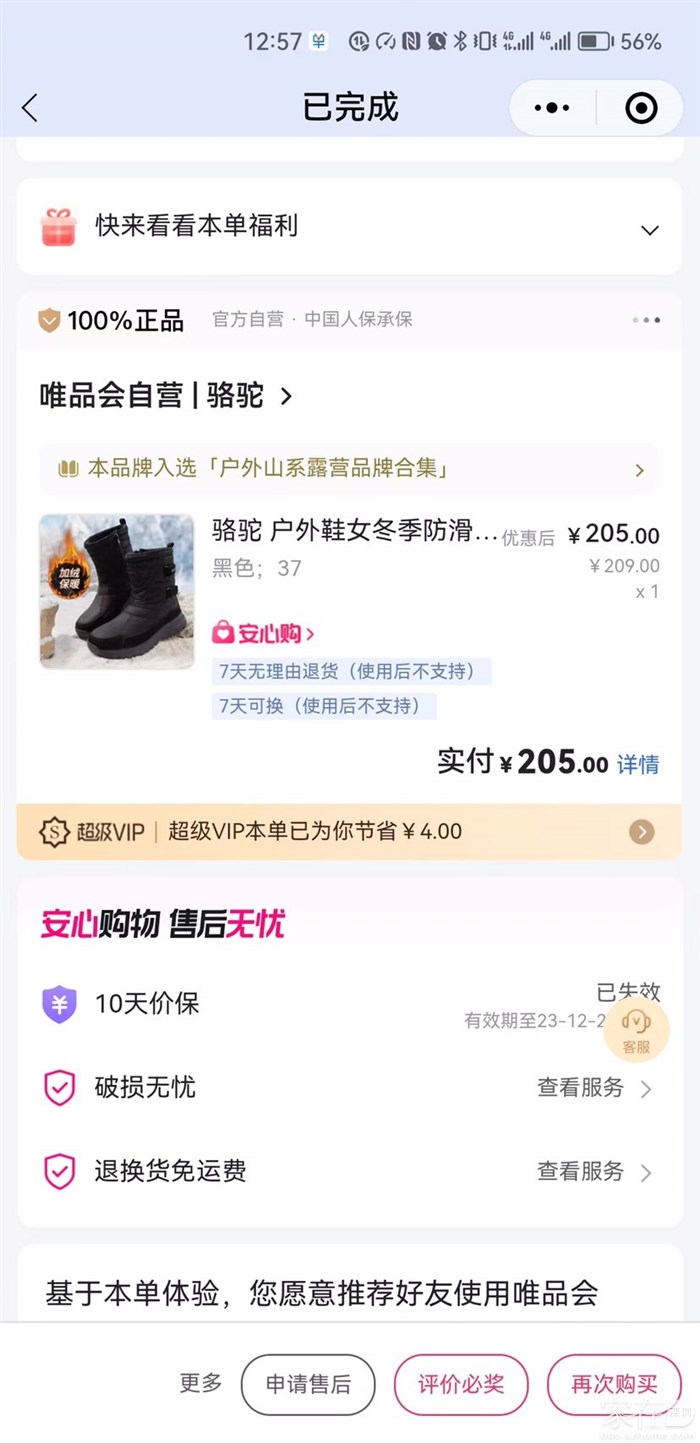
Task: Open the 户外山系露营品牌合集 banner
Action: point(349,469)
